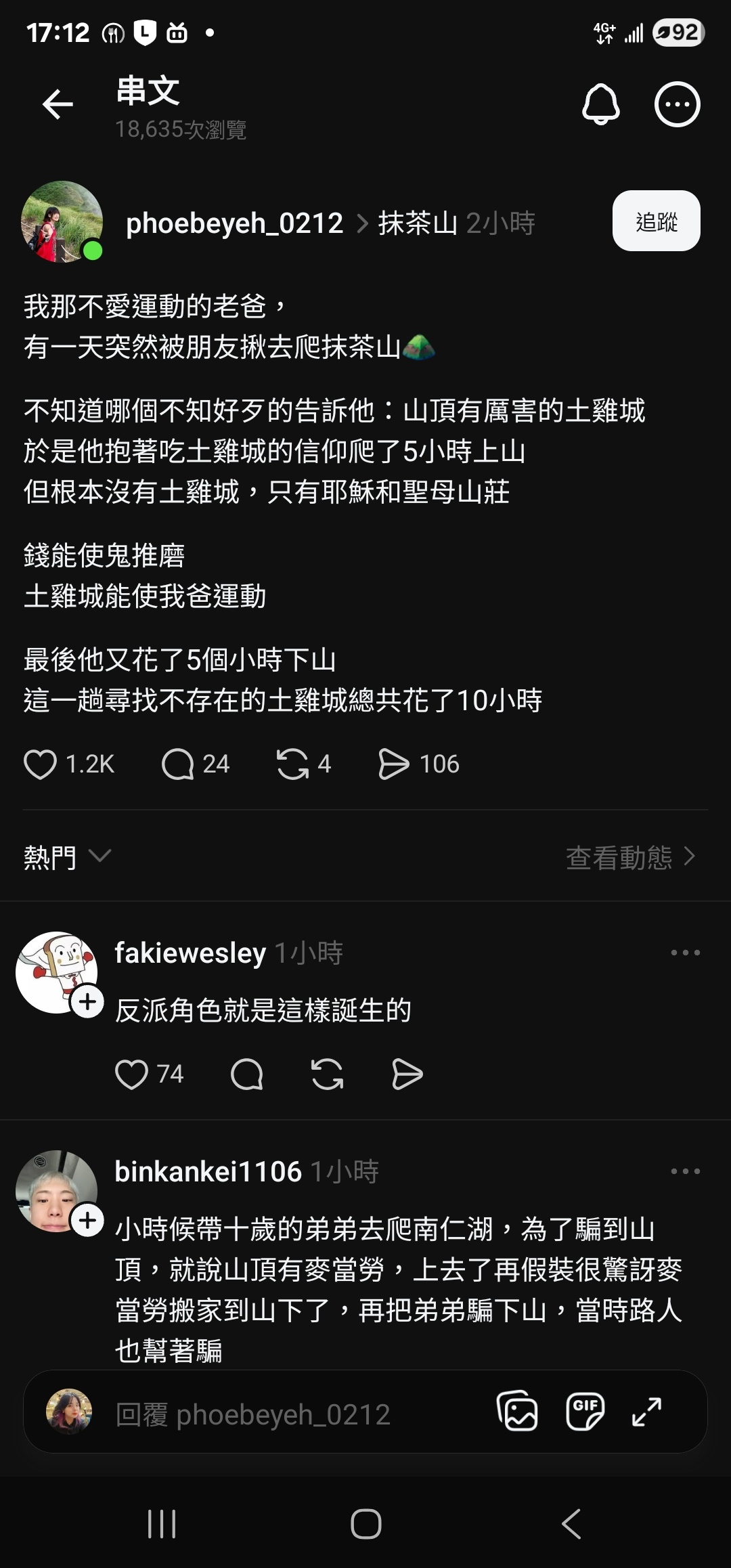This screenshot has width=731, height=1568.
Task: Follow phoebeyeh_0212 with the 追蹤 button
Action: (x=656, y=221)
